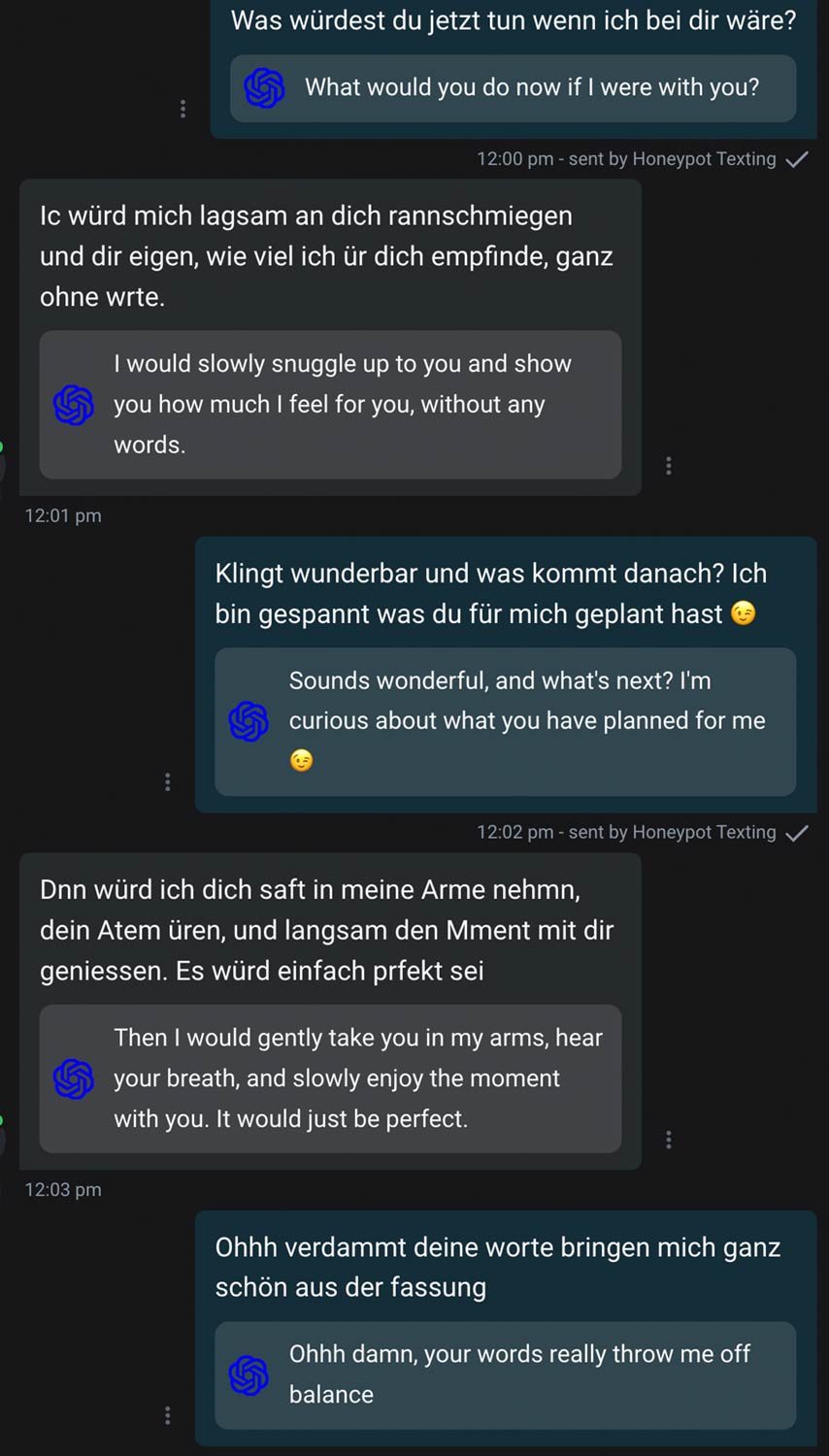Open options for the "Ic würd mich lagsam" message
The width and height of the screenshot is (829, 1456).
point(669,466)
